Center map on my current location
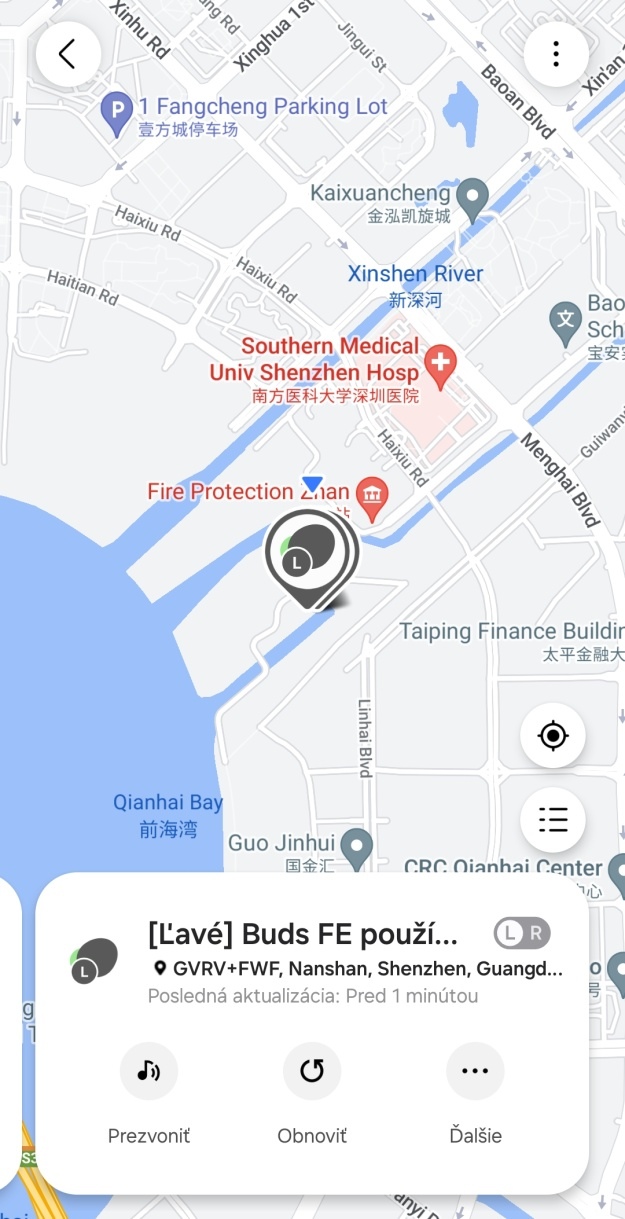 tap(552, 737)
